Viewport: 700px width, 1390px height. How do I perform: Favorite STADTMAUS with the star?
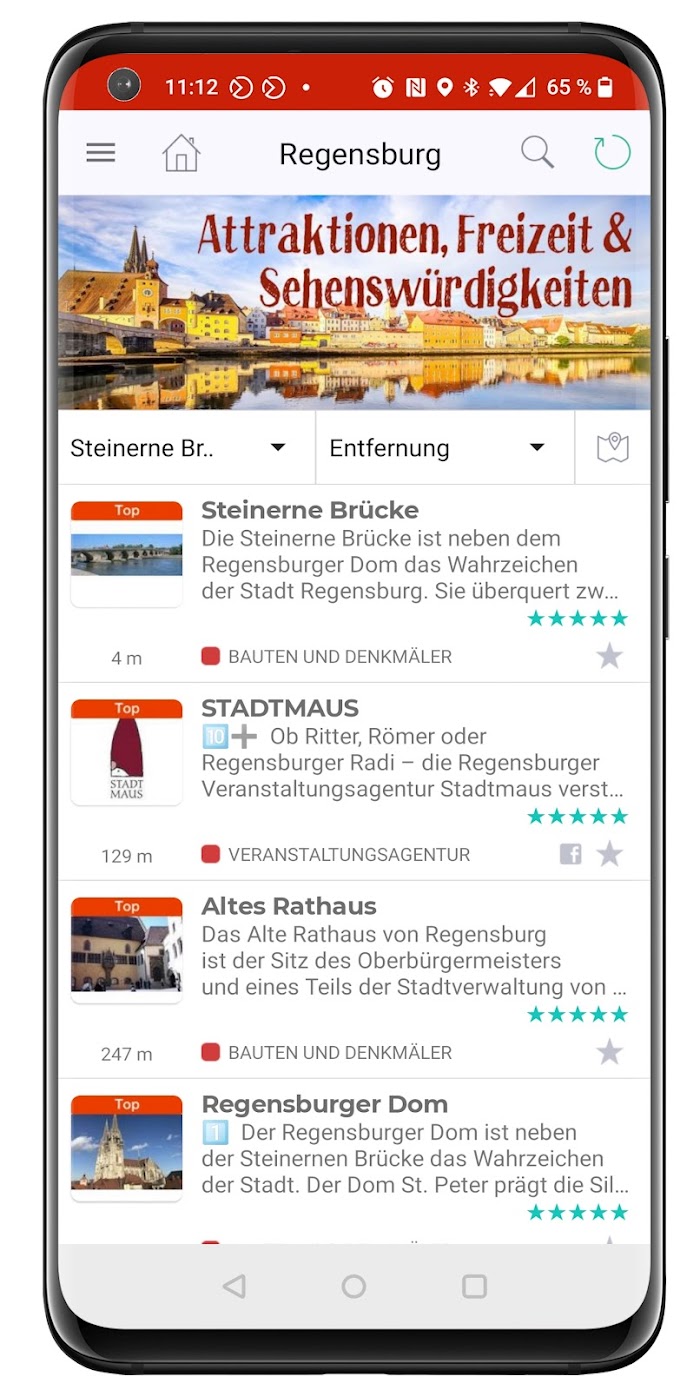tap(609, 855)
